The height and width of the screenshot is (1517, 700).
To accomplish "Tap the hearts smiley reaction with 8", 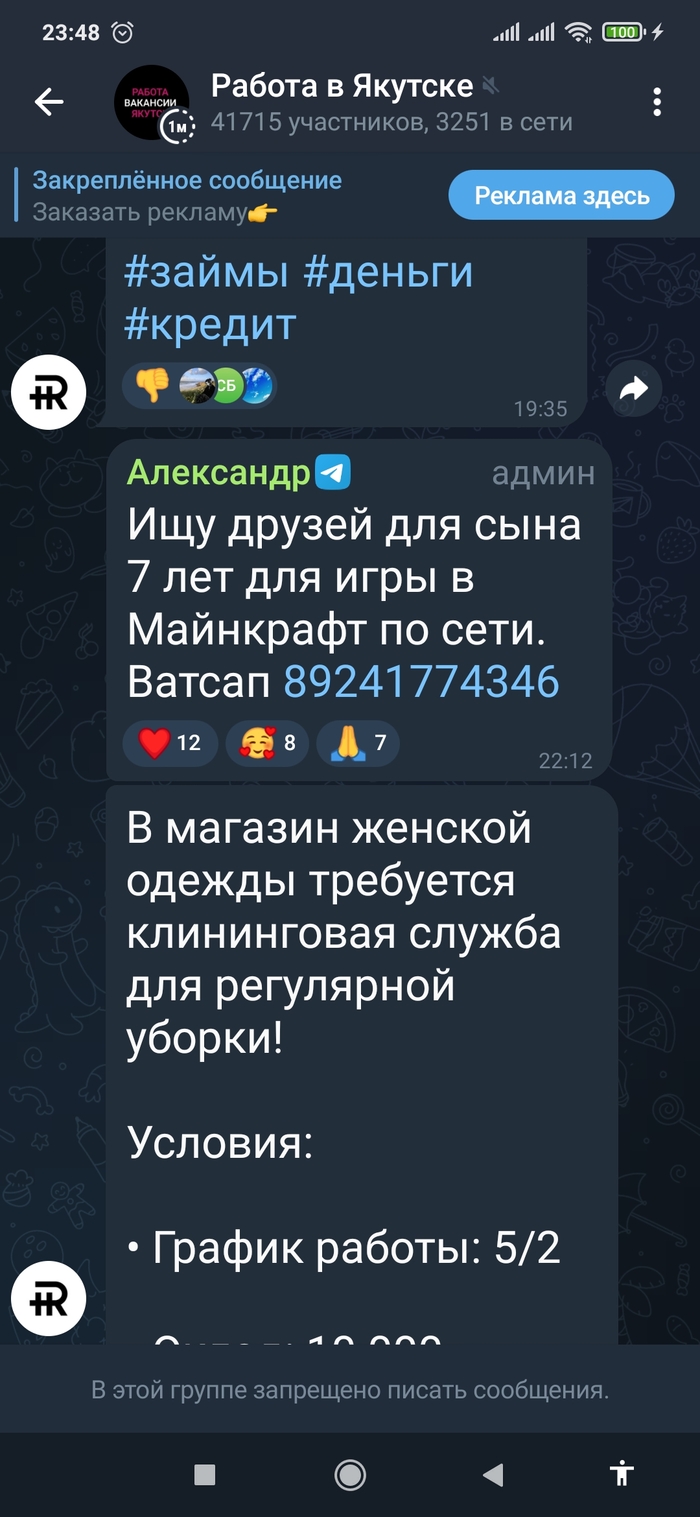I will tap(267, 743).
